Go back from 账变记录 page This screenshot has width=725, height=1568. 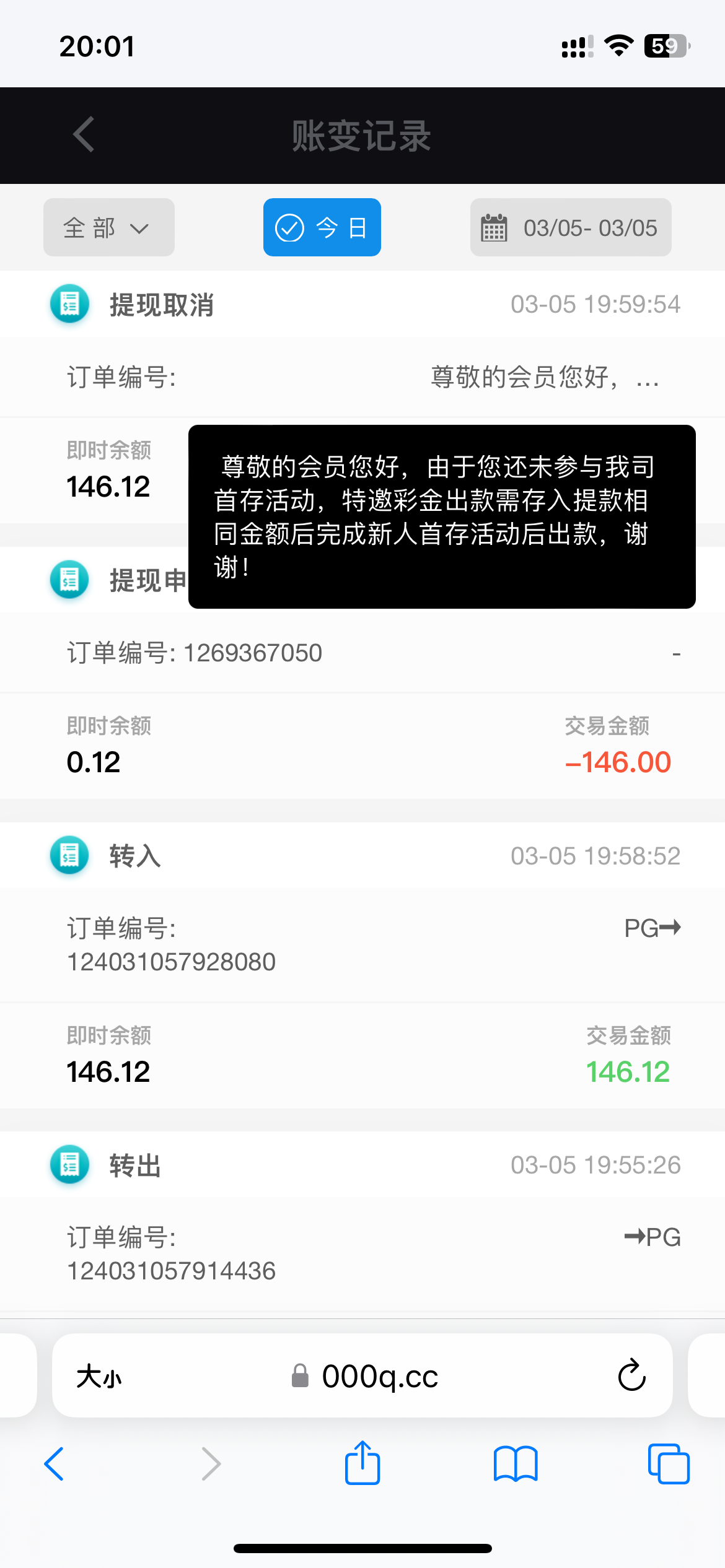(x=84, y=134)
